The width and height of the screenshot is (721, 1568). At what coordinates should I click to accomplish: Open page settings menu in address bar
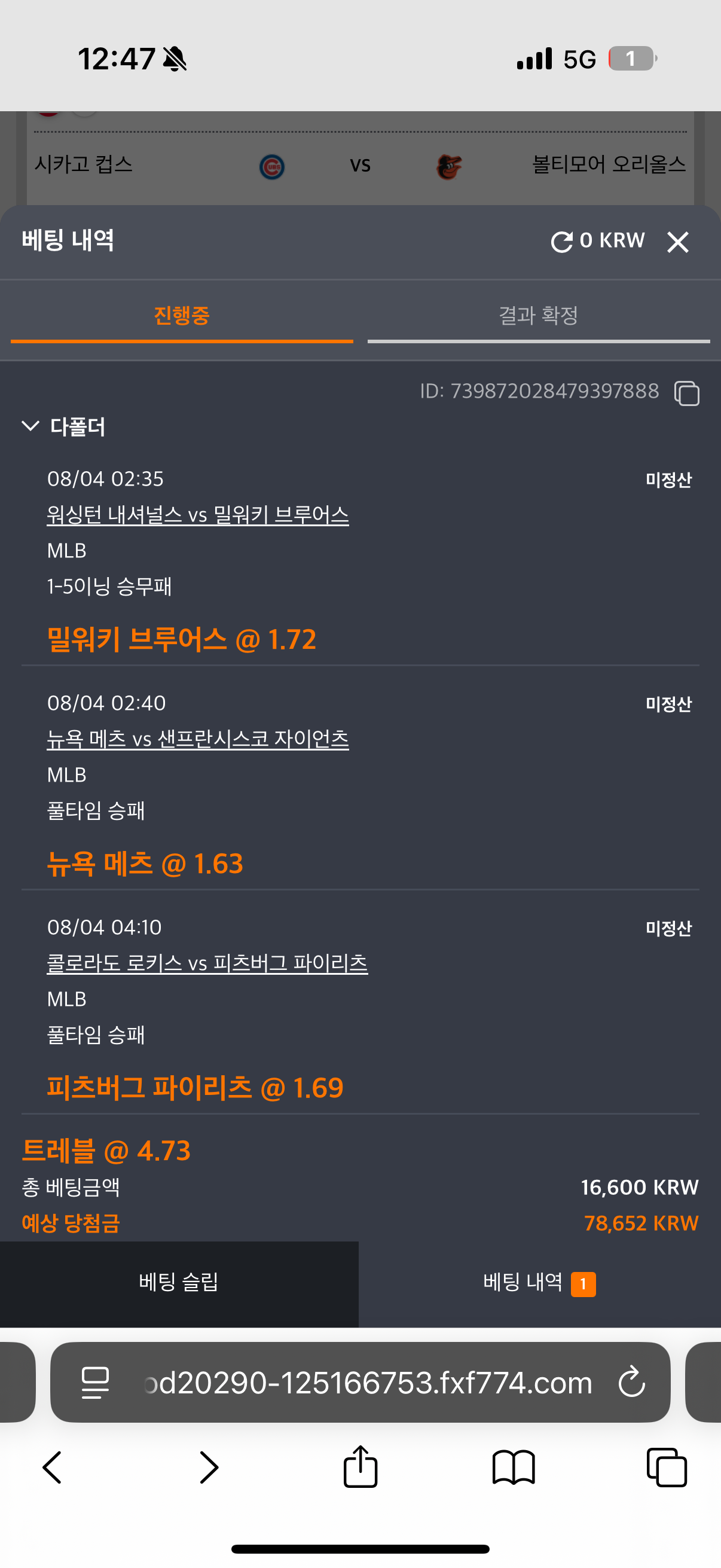point(96,1383)
